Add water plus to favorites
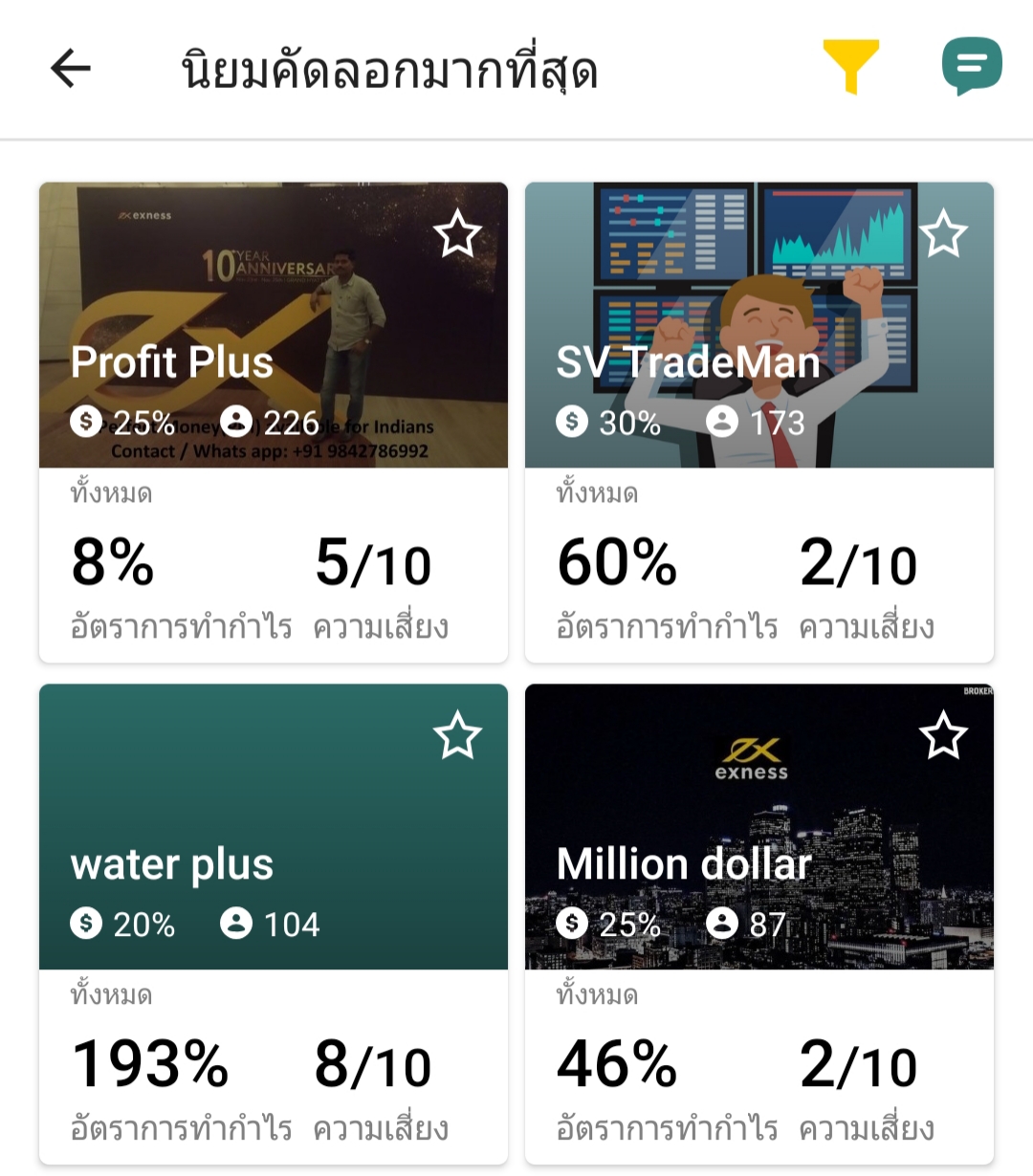The width and height of the screenshot is (1033, 1176). pos(457,735)
